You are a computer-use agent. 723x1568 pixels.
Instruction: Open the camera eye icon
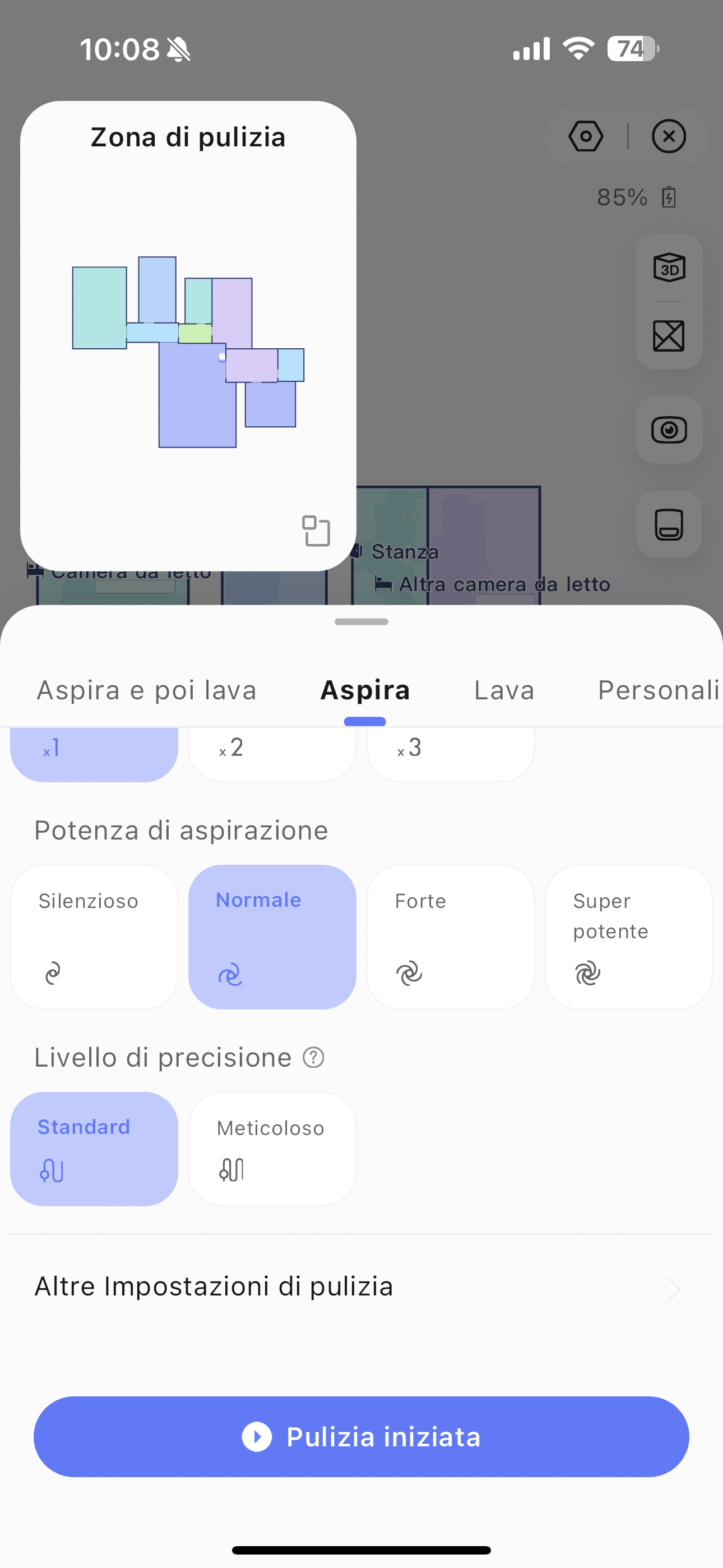669,430
